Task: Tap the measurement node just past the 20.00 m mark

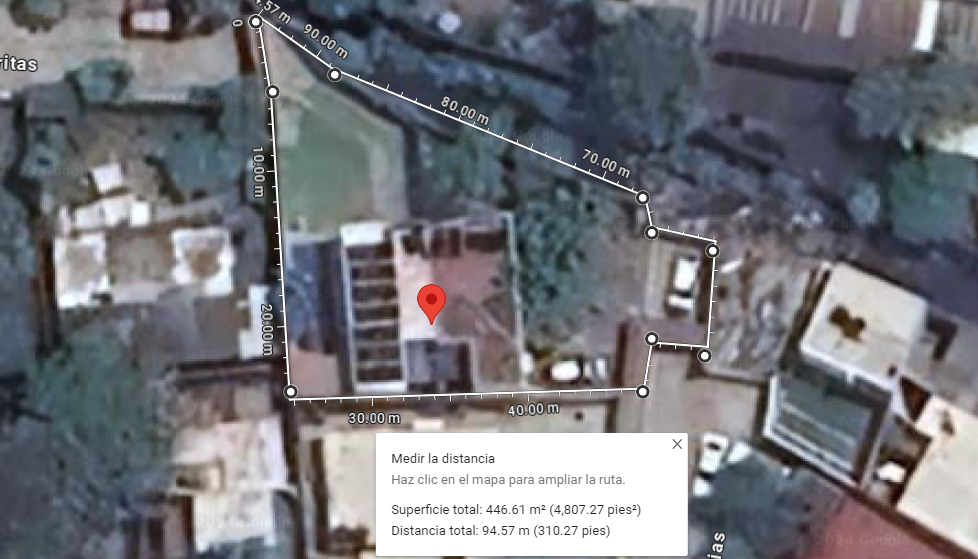Action: [x=291, y=392]
